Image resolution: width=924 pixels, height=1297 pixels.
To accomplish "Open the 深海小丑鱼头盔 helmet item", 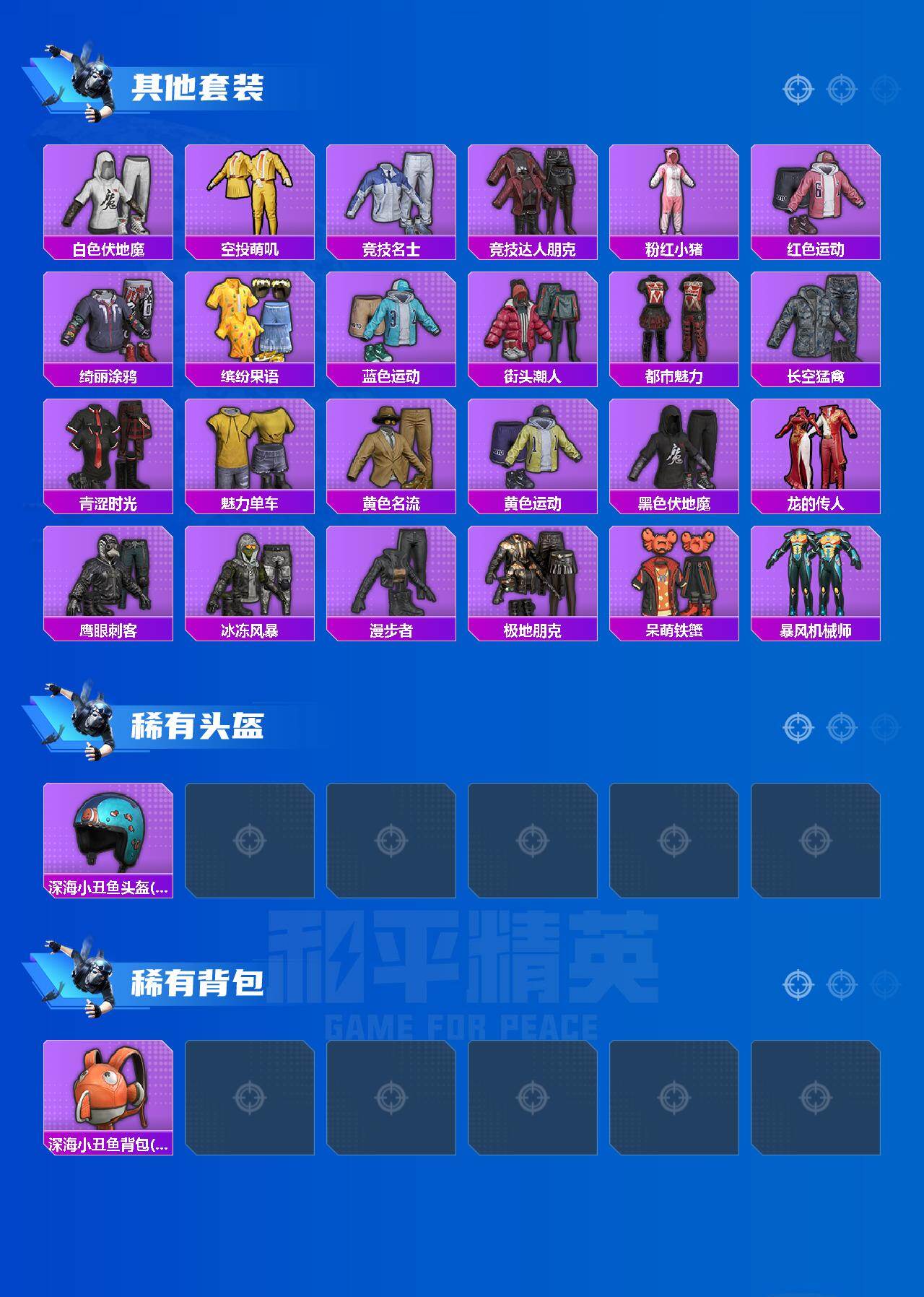I will 108,834.
